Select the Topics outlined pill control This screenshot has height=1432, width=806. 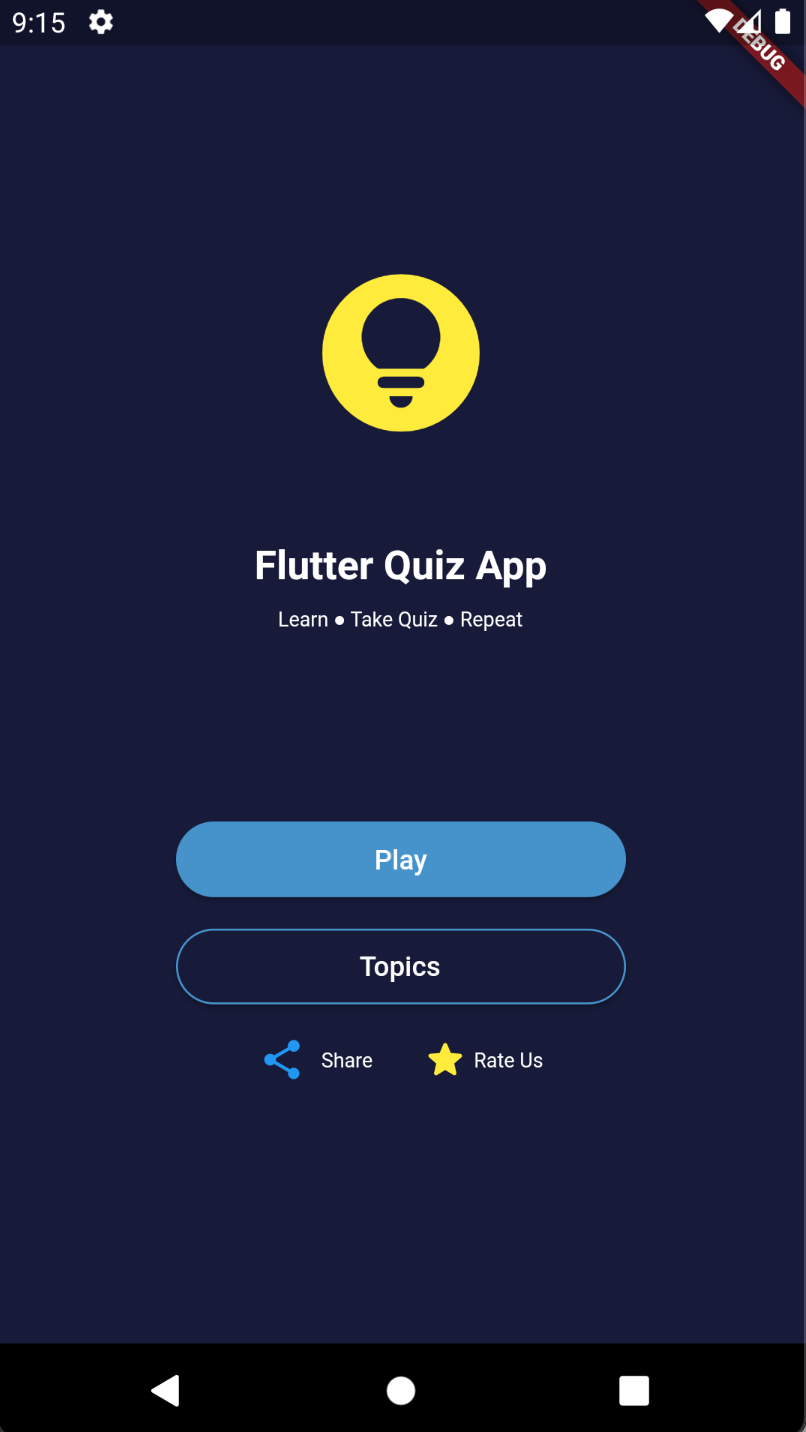[401, 966]
